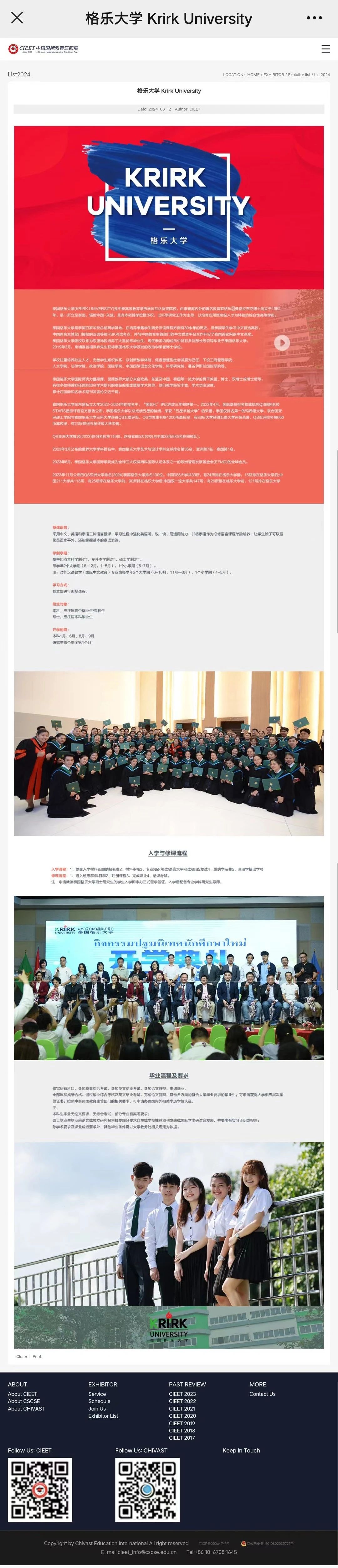Play the video in the red banner
Screen dimensions: 338x1568
281,342
